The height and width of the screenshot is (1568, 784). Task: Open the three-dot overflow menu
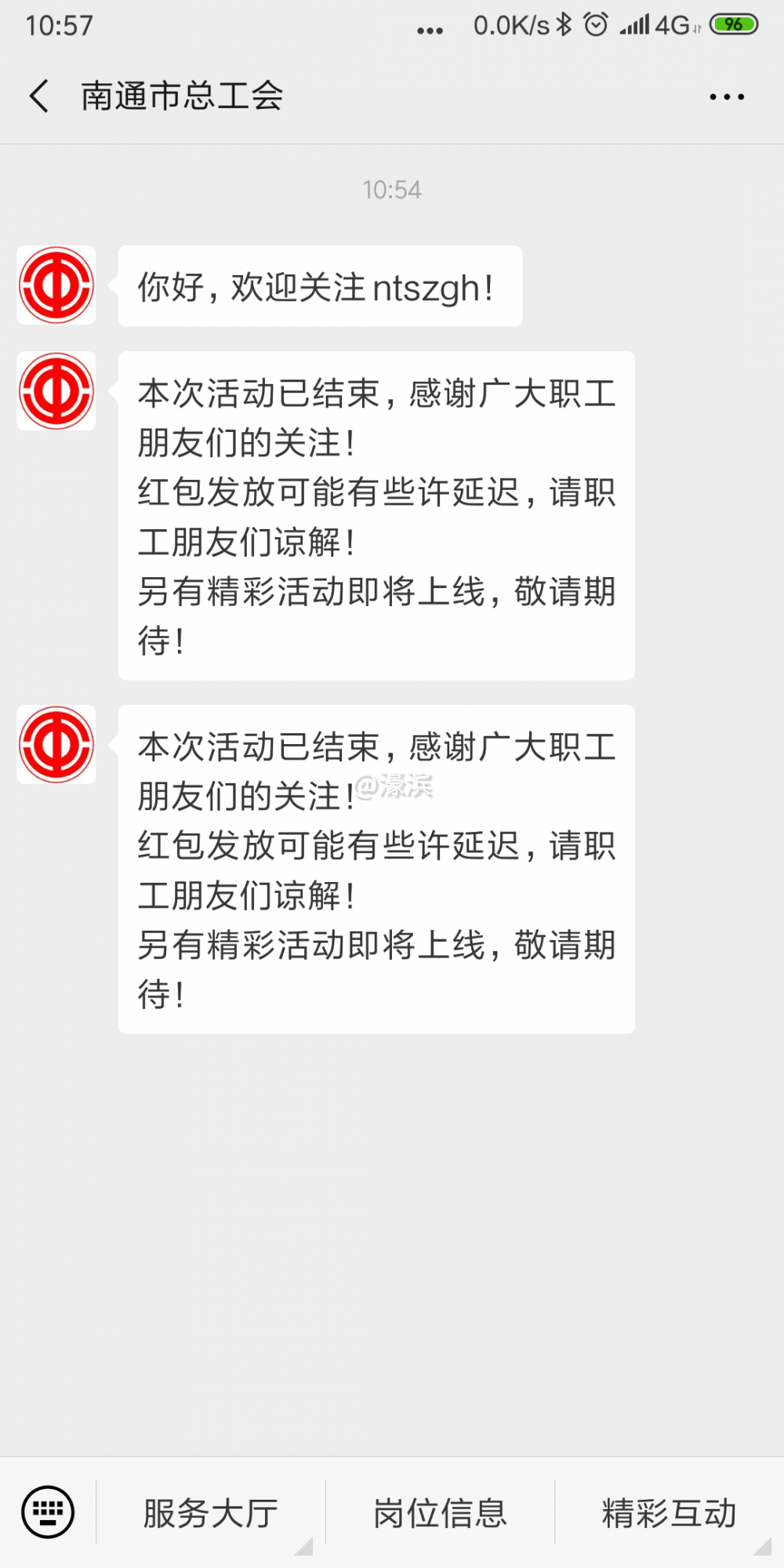[727, 97]
